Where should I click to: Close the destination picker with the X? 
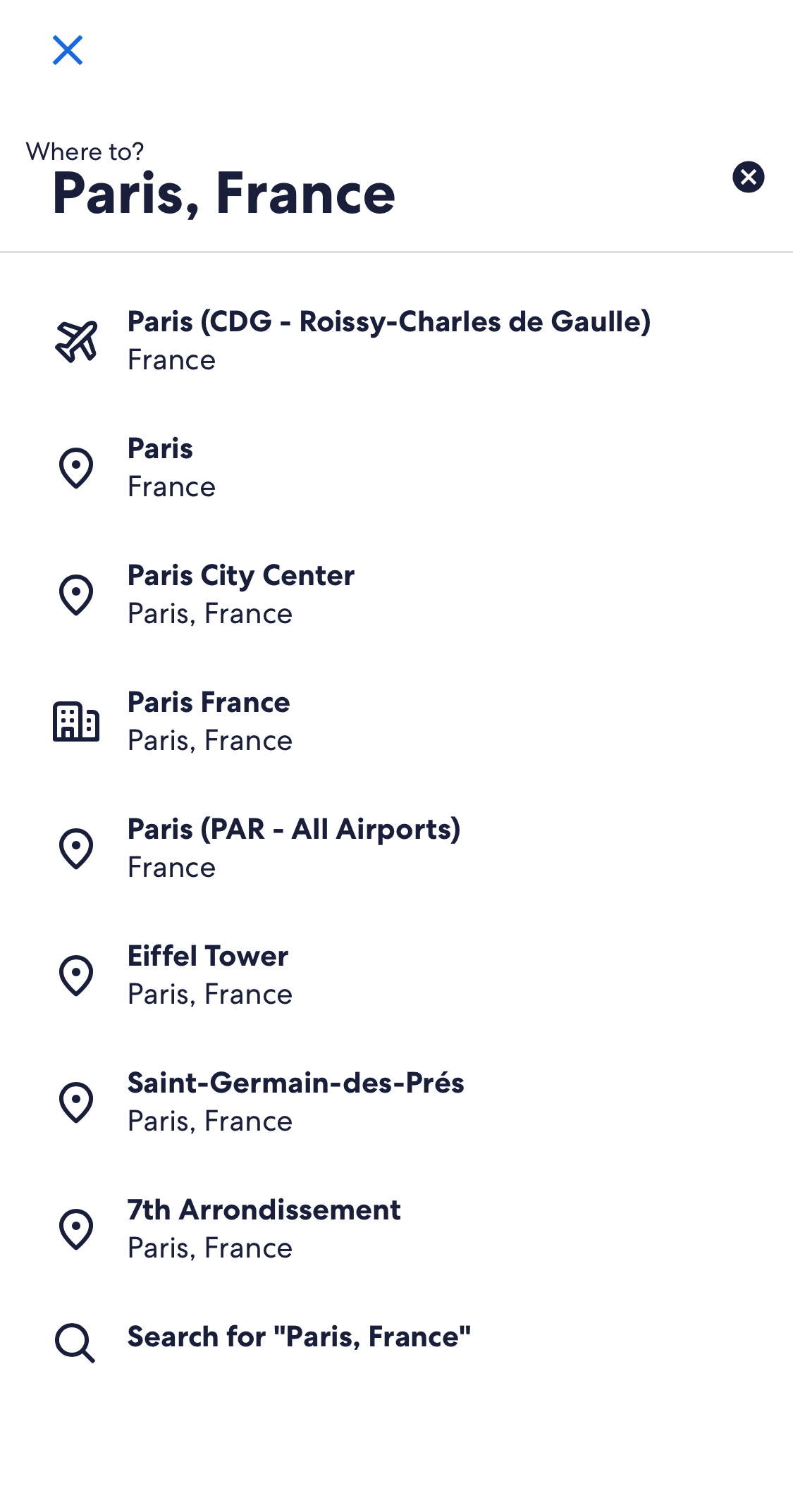[x=68, y=51]
